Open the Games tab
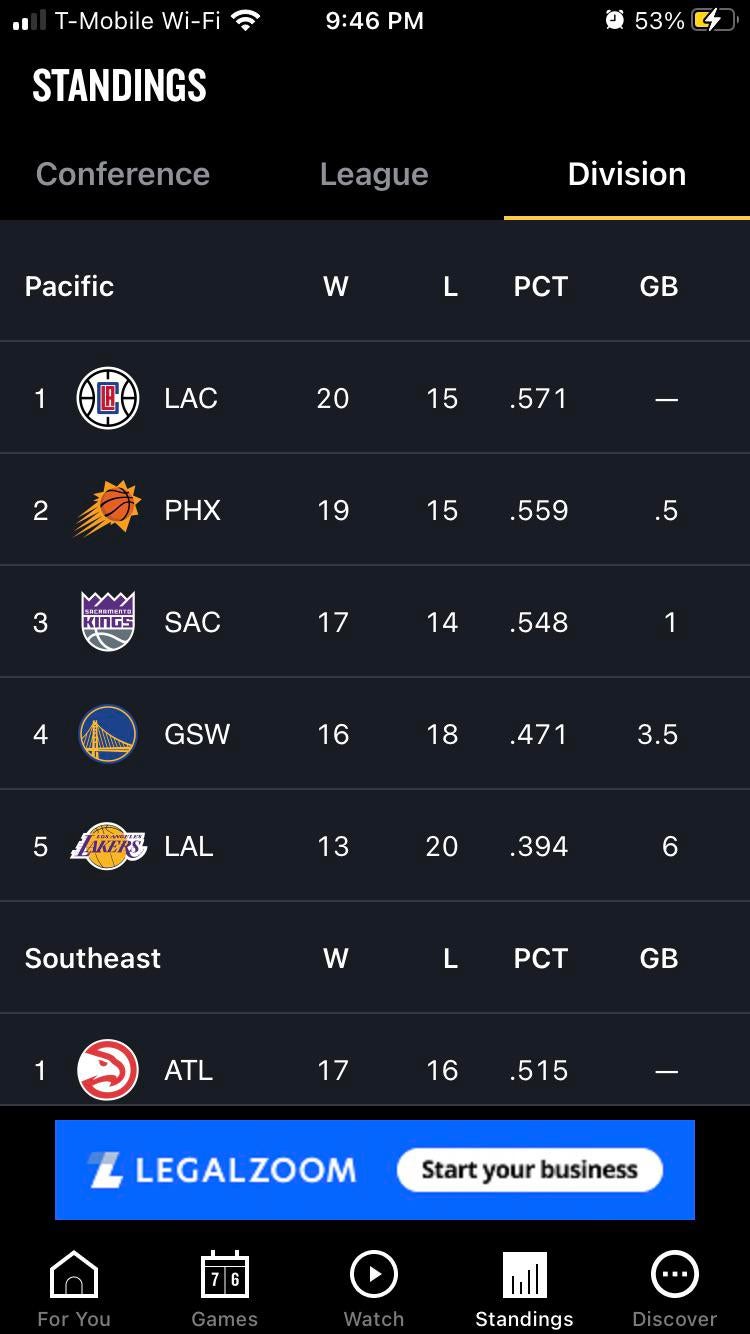The height and width of the screenshot is (1334, 750). click(224, 1289)
